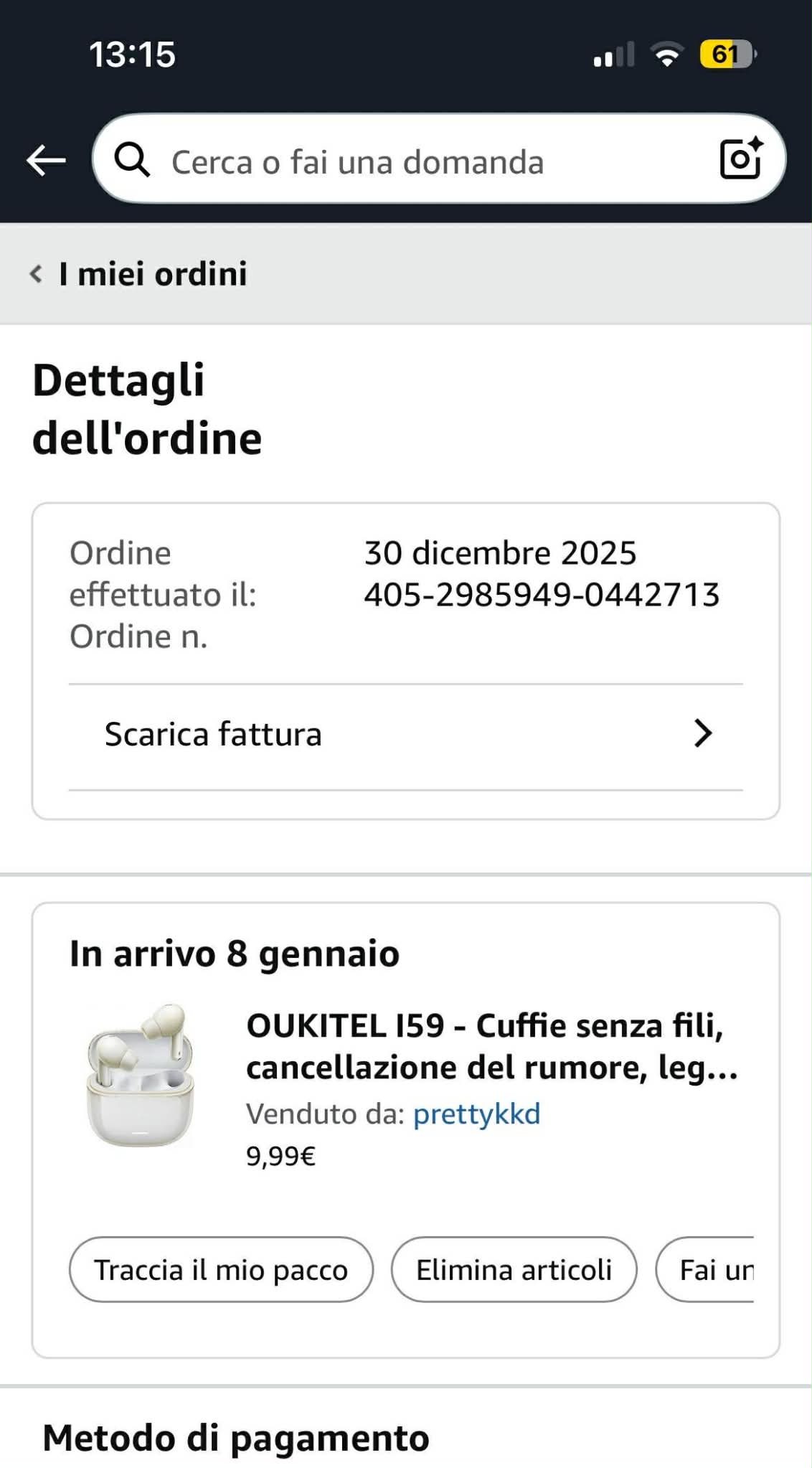812x1468 pixels.
Task: Open the OUKITEL I59 product title
Action: coord(491,1046)
